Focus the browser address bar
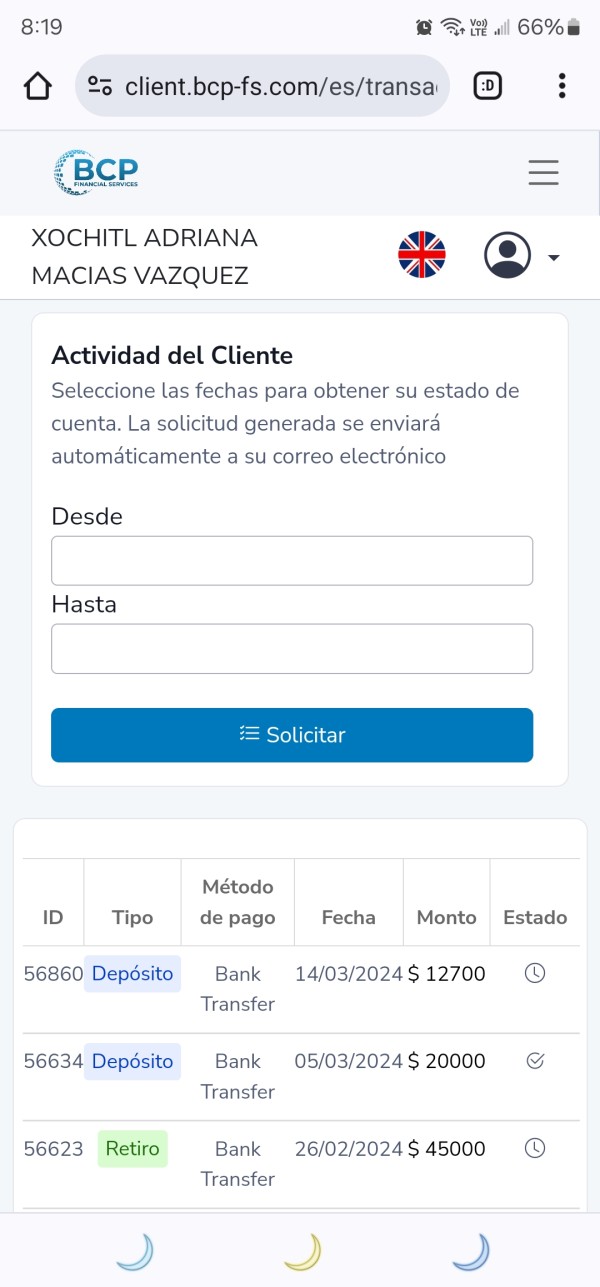 coord(262,86)
